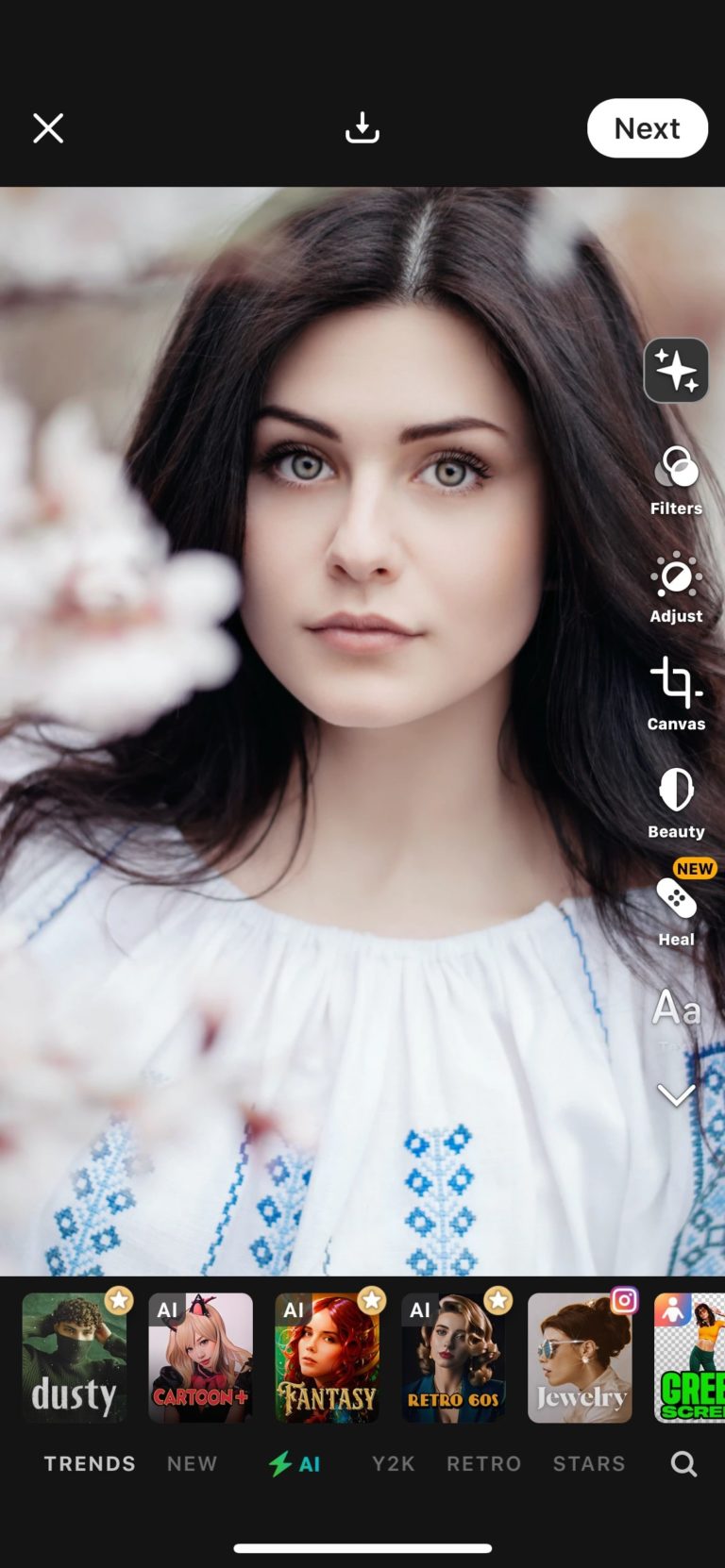
Task: Toggle the star on the Fantasy effect
Action: pyautogui.click(x=372, y=1300)
